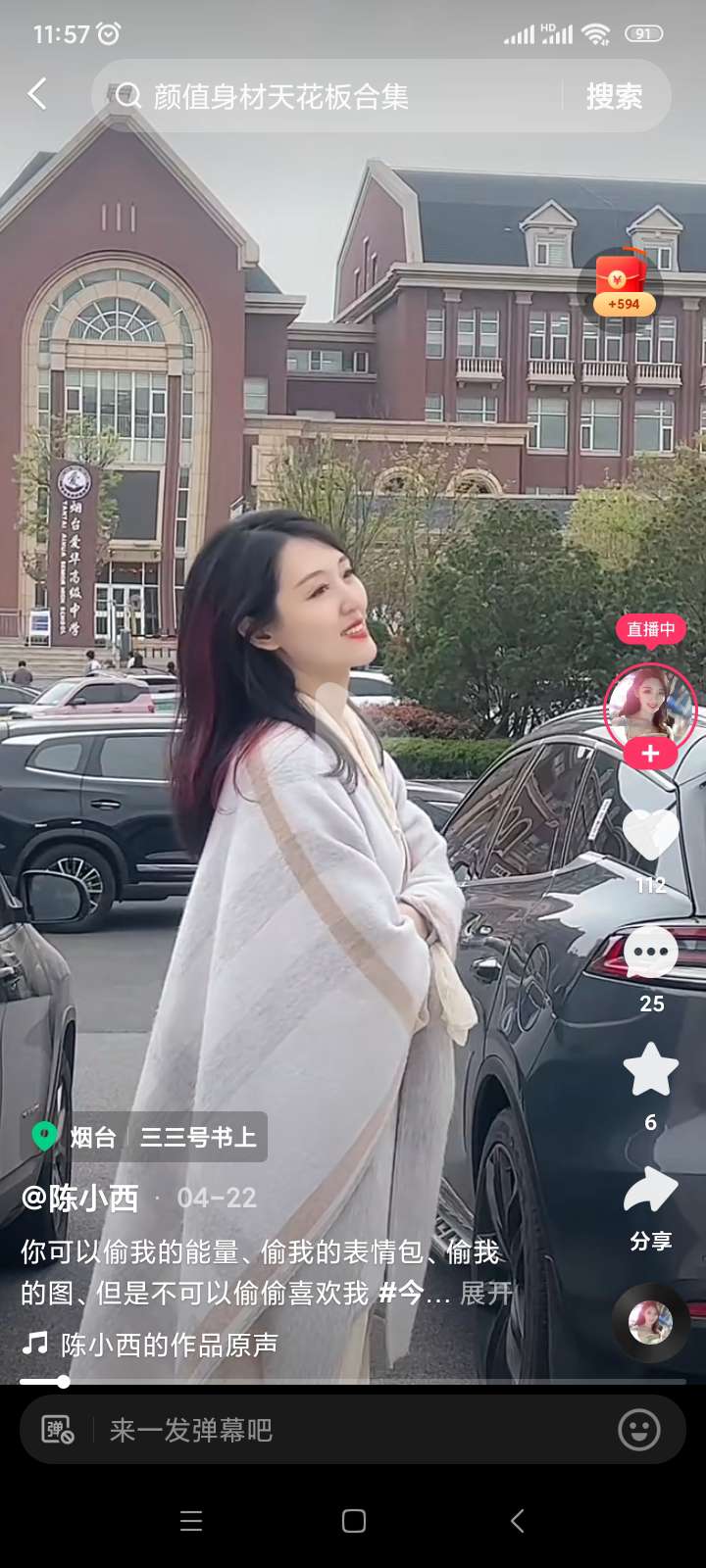
Task: Like this video with the heart
Action: pos(650,836)
